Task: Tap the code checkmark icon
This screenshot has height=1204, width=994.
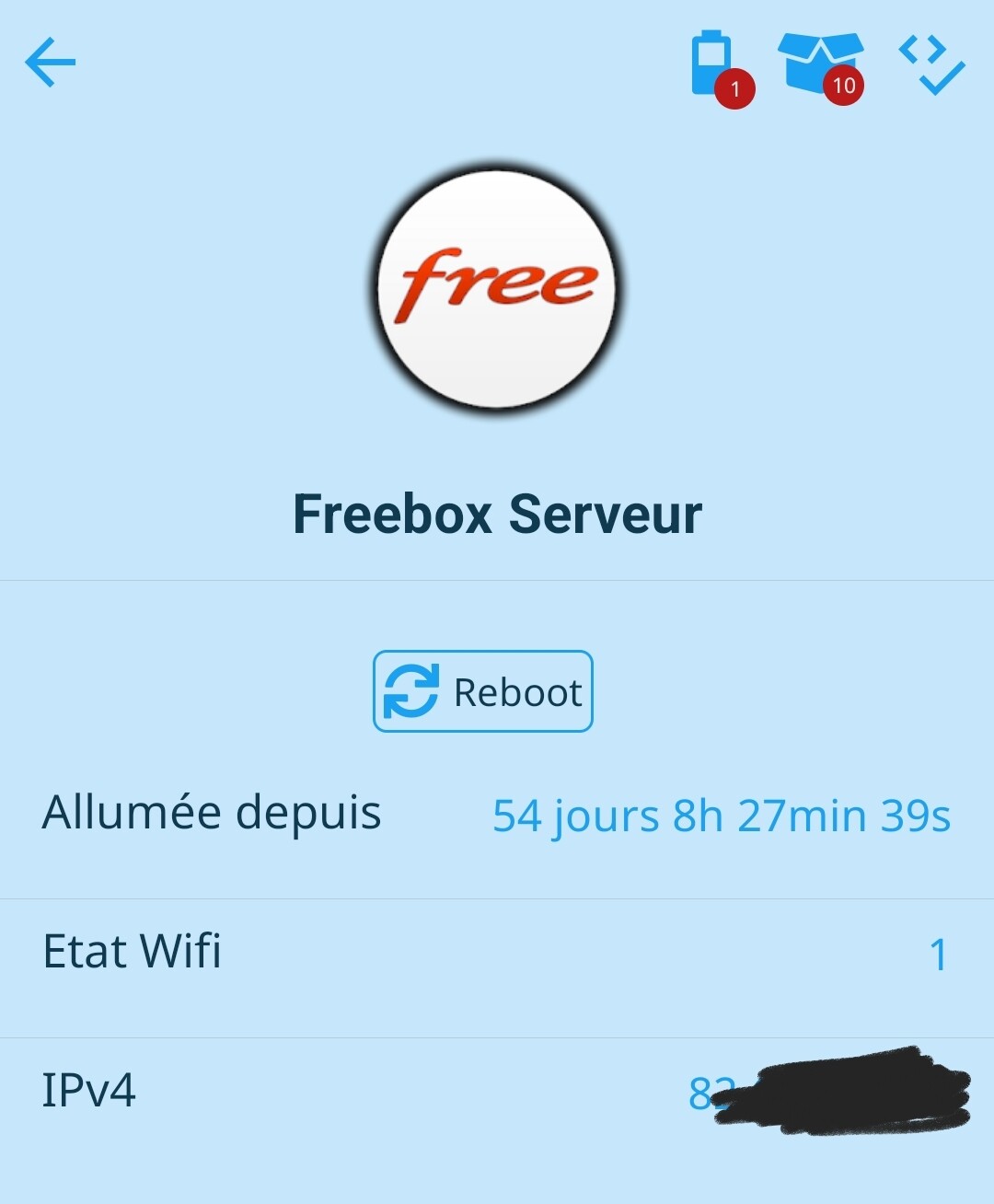Action: coord(931,64)
